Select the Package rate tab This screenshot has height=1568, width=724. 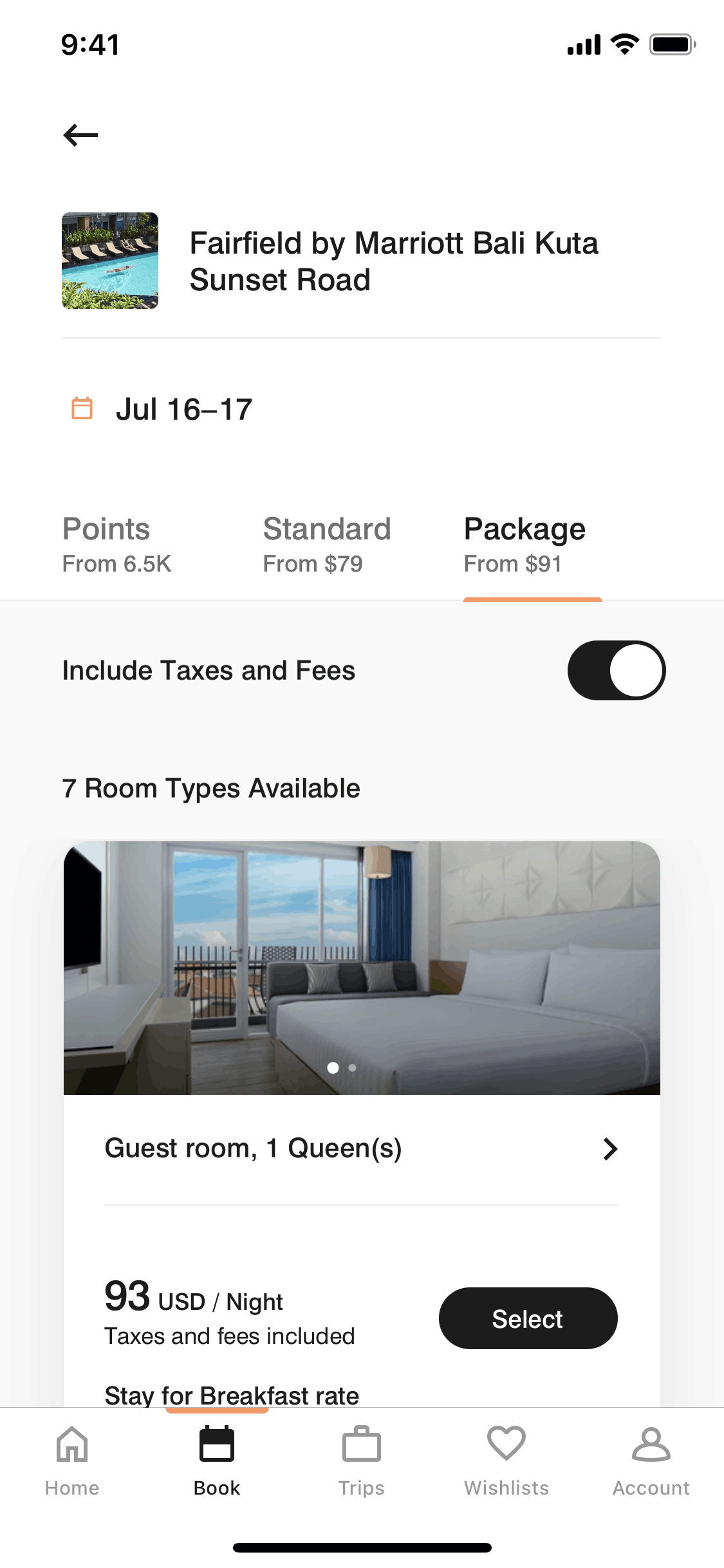tap(525, 545)
